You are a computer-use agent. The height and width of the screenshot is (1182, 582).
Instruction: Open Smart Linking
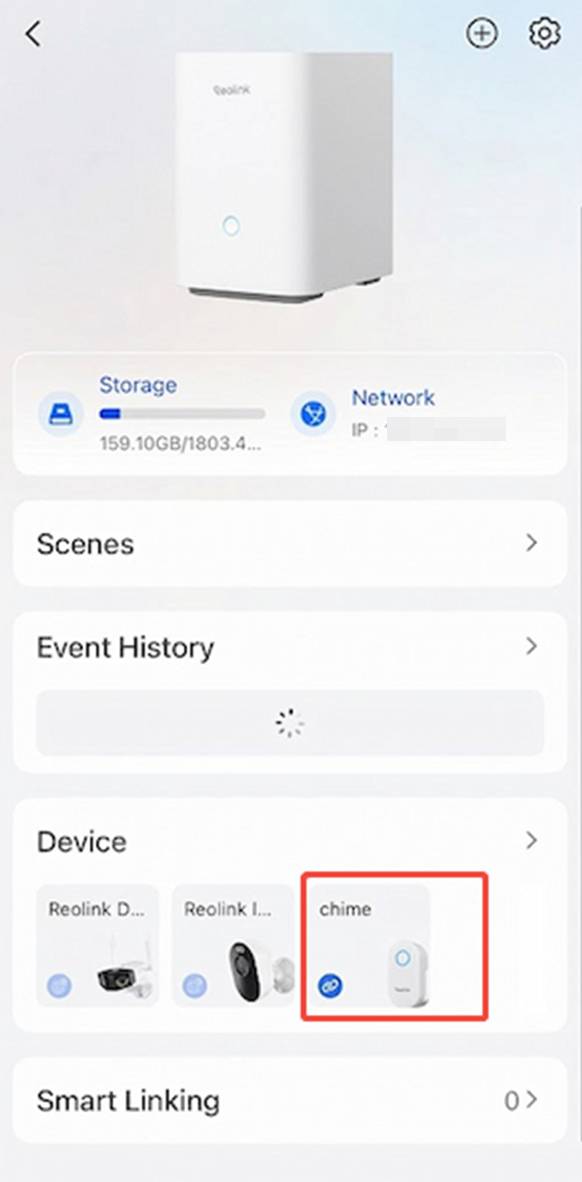coord(289,1101)
